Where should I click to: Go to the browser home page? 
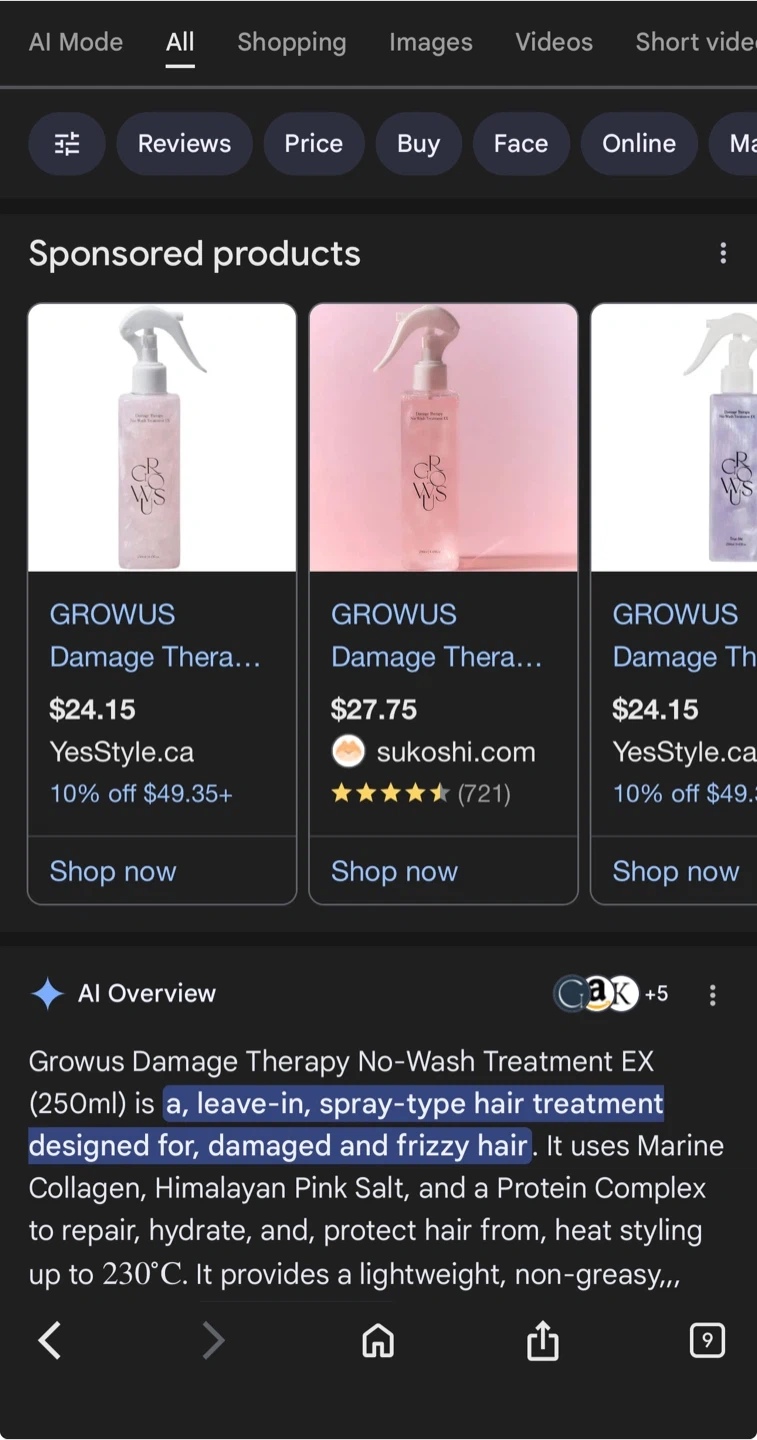coord(378,1340)
